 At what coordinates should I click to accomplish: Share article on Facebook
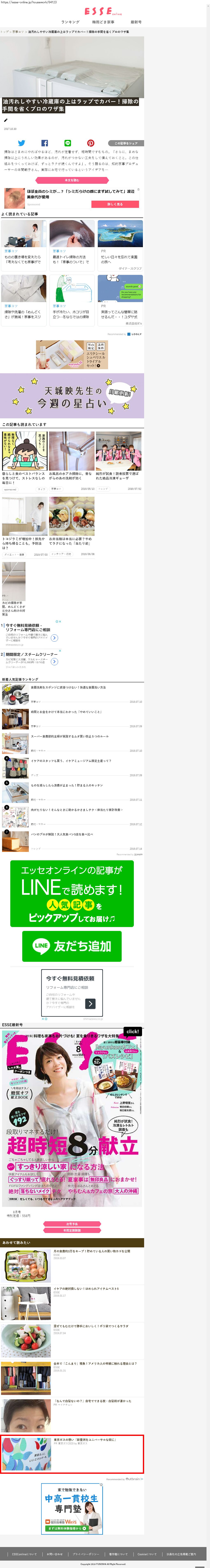pyautogui.click(x=44, y=143)
